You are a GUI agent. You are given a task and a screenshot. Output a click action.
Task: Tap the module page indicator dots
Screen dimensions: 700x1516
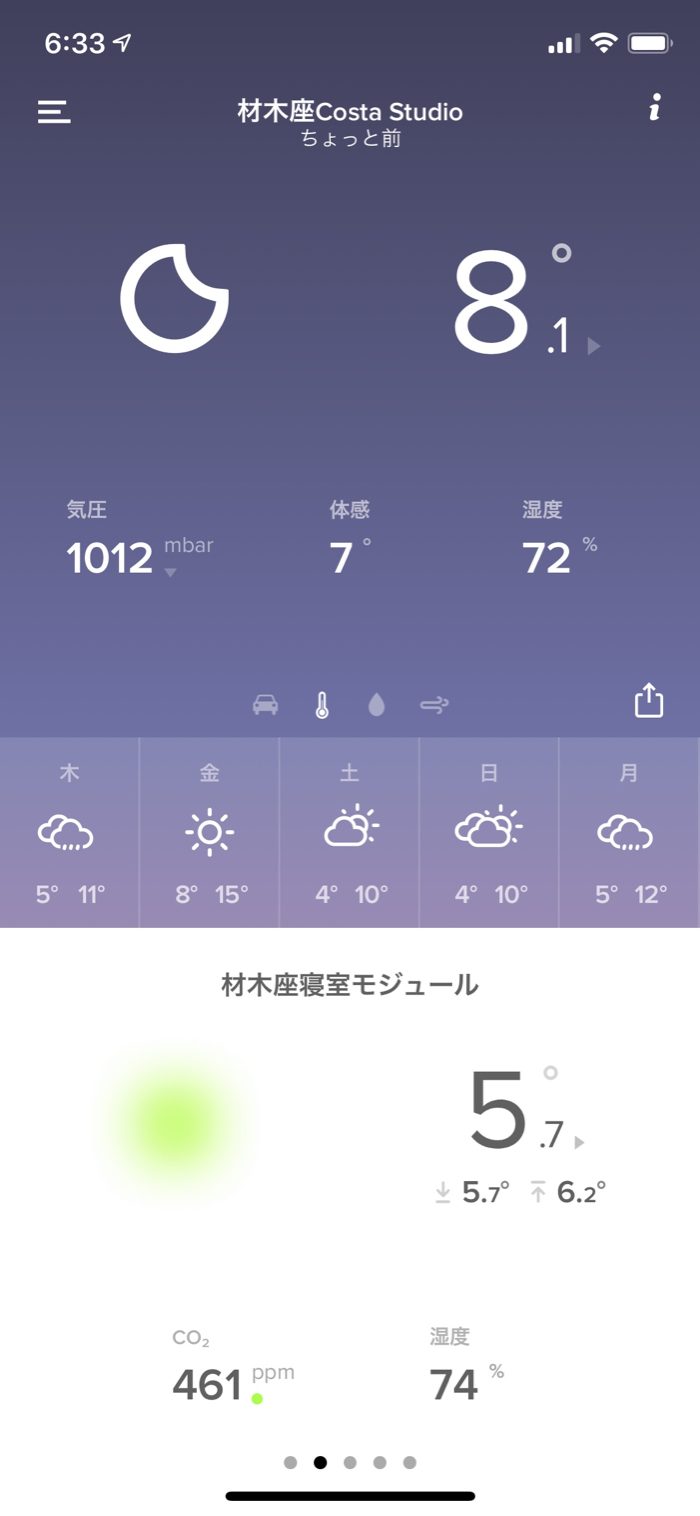350,1462
